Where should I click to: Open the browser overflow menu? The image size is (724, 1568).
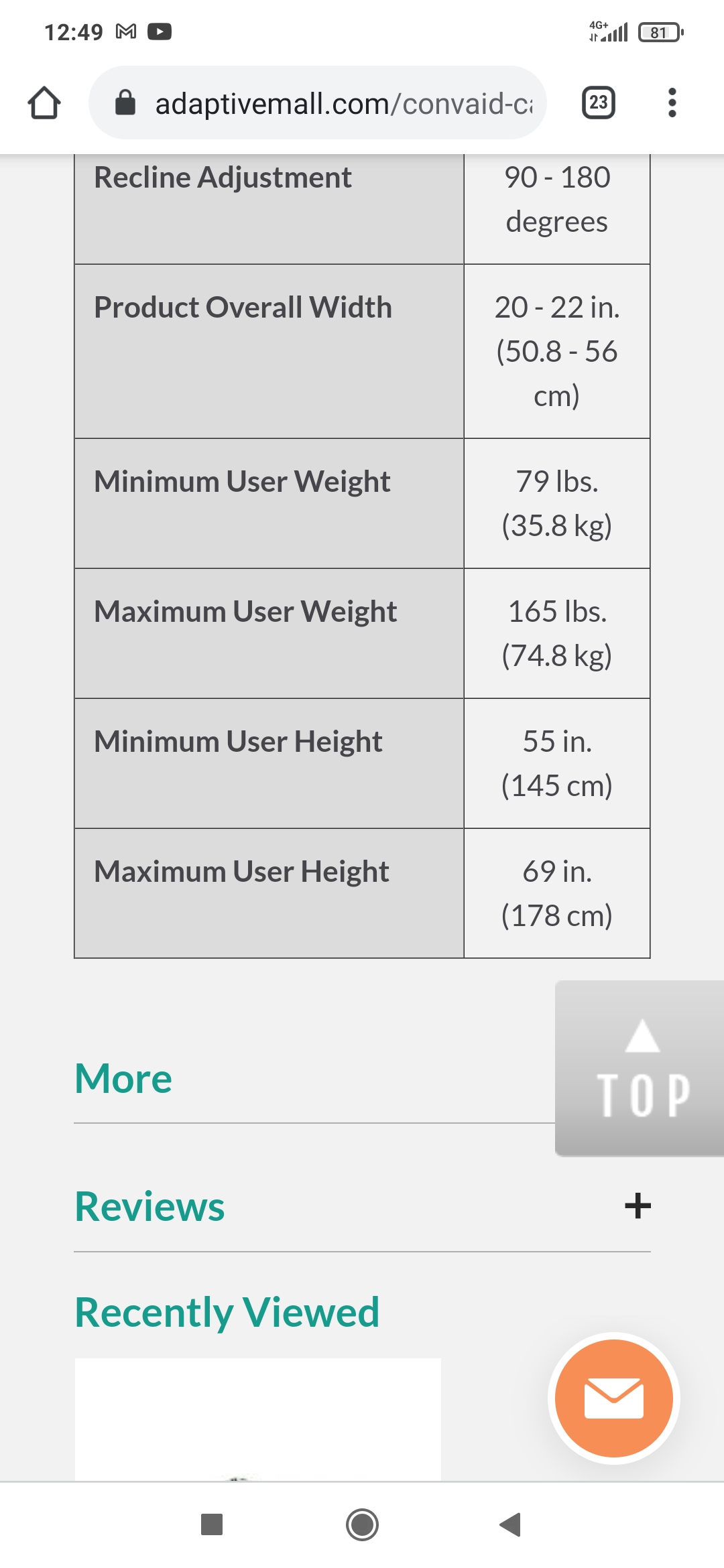[x=672, y=103]
